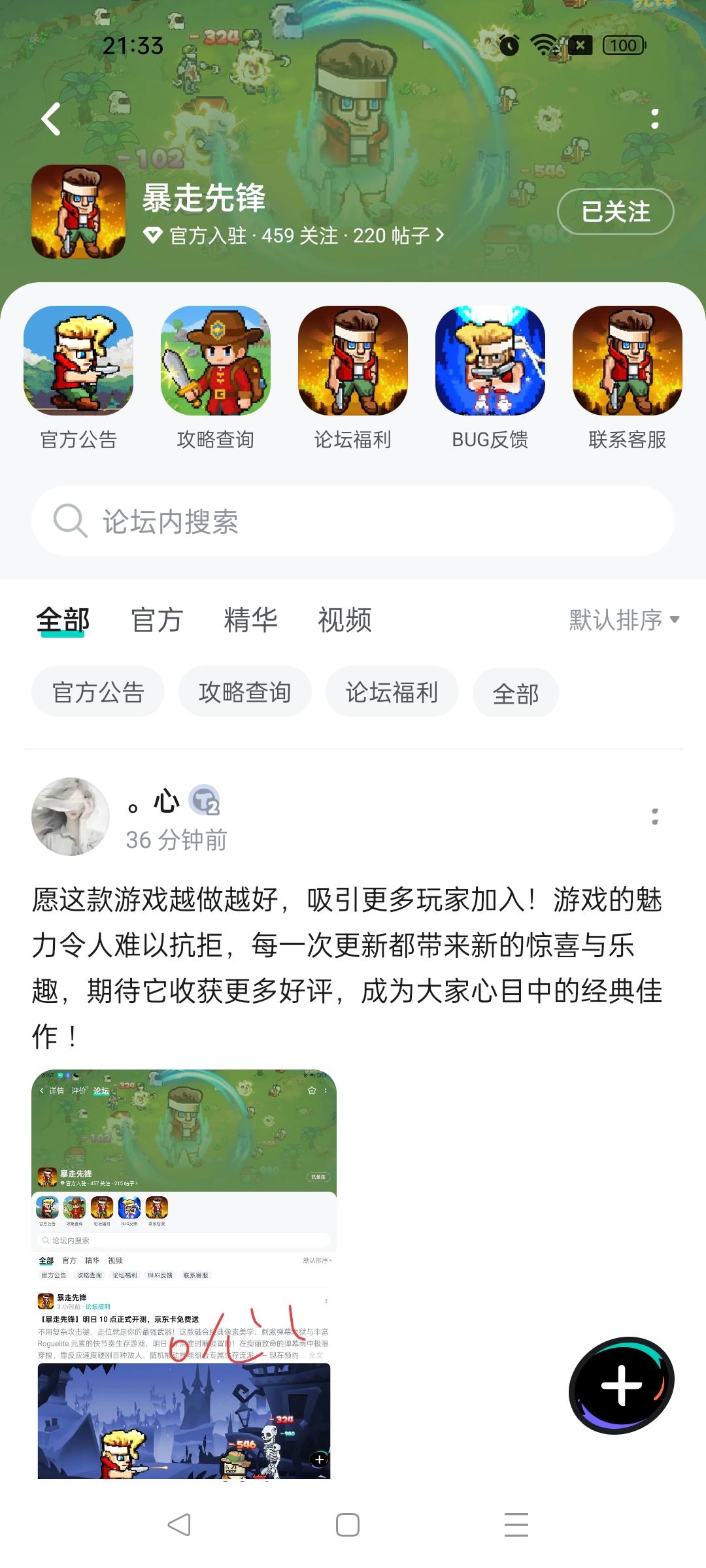
Task: Switch to the 视频 tab
Action: pyautogui.click(x=344, y=621)
